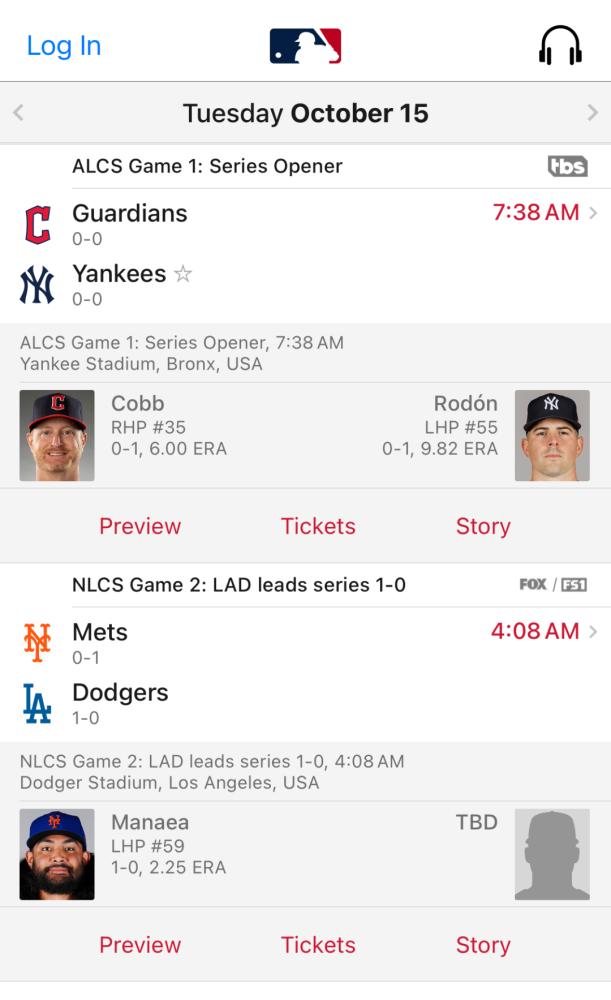Viewport: 611px width, 1000px height.
Task: Open the audio headphones icon
Action: [560, 45]
